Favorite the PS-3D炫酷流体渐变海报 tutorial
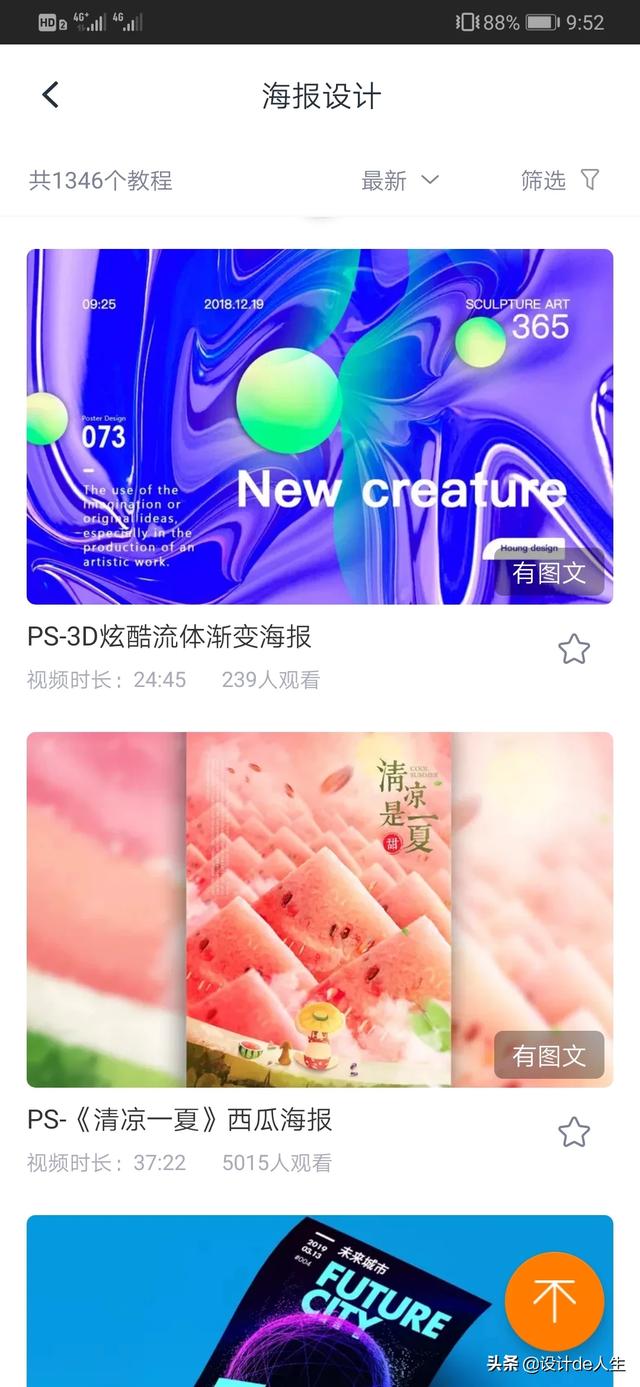 (574, 650)
